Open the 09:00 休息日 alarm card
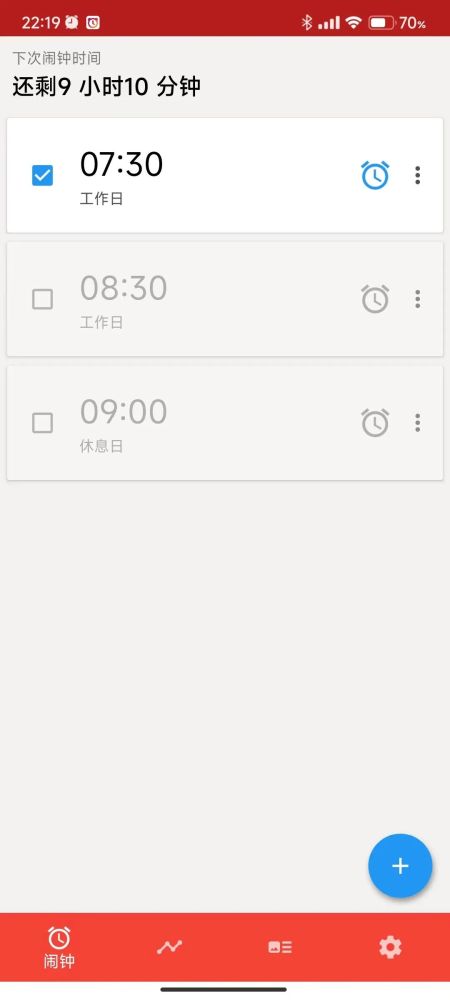The height and width of the screenshot is (1000, 450). (x=225, y=423)
